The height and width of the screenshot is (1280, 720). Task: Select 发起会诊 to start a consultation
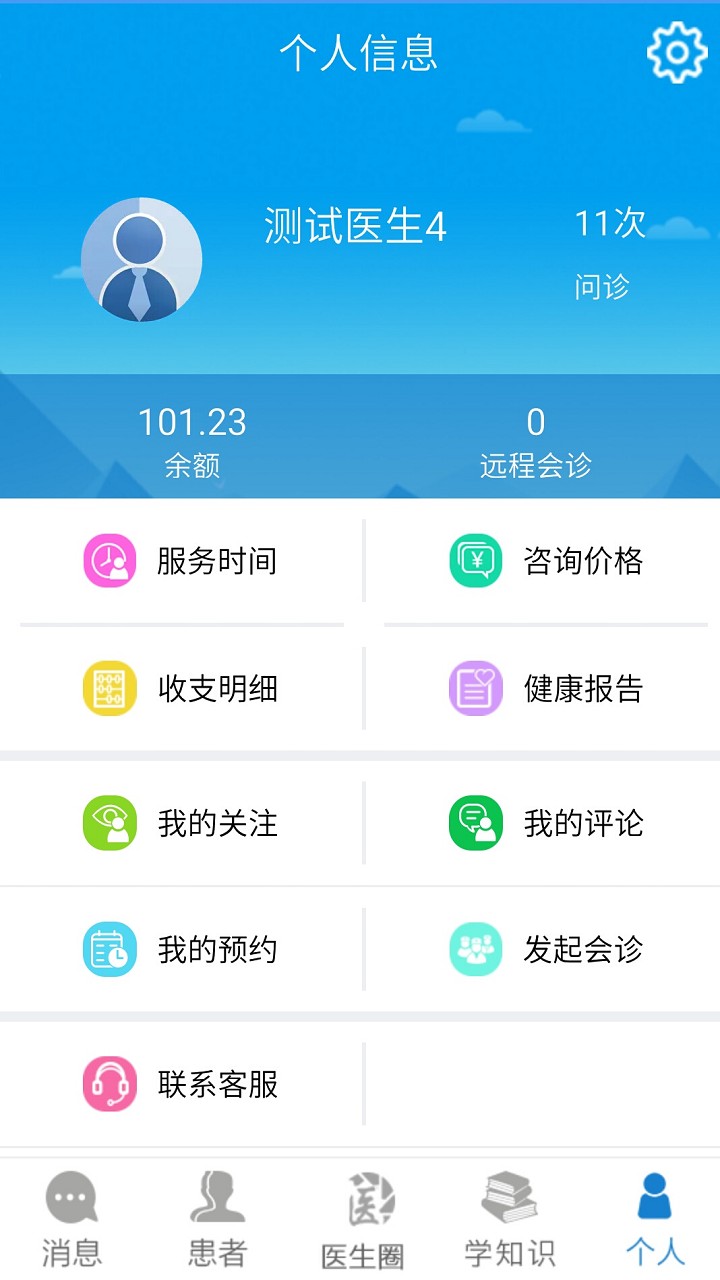(546, 950)
